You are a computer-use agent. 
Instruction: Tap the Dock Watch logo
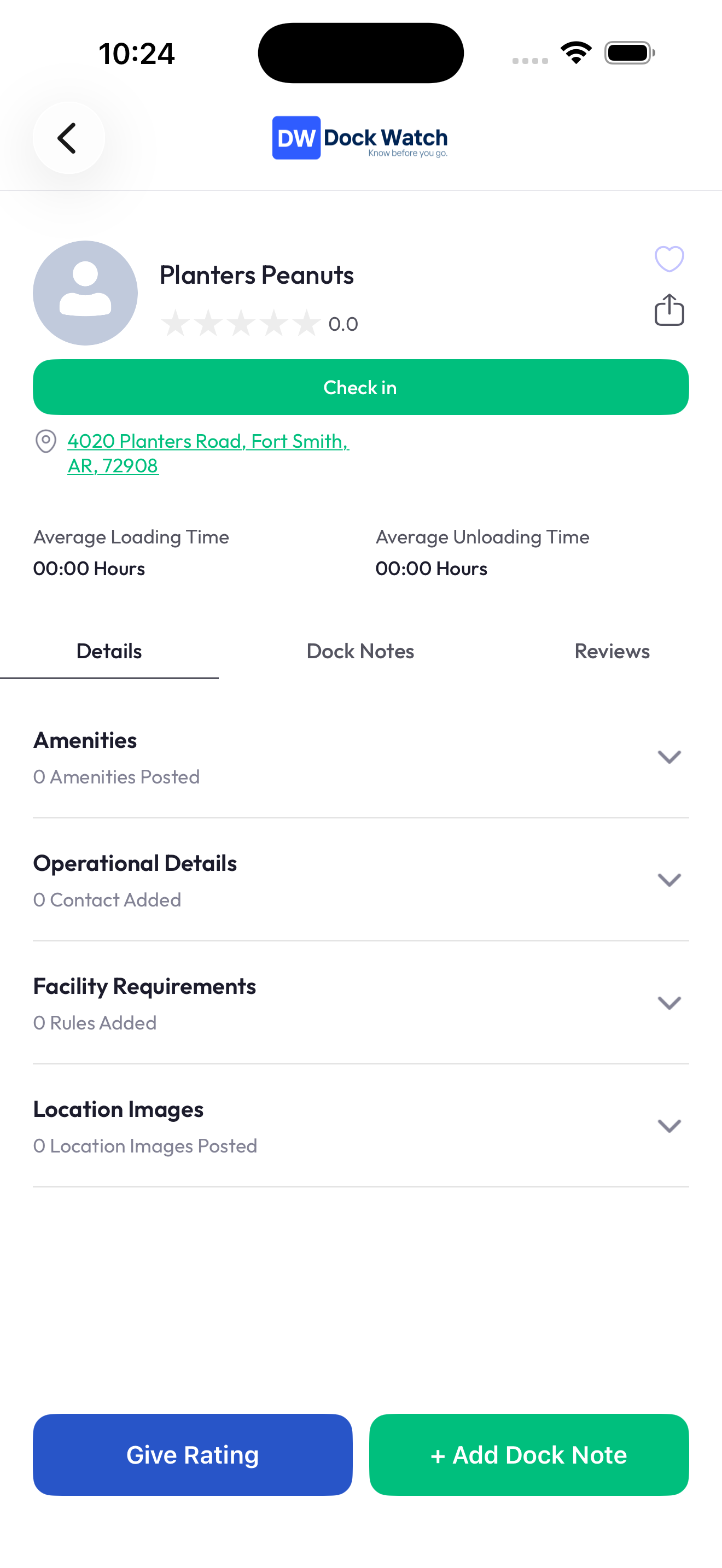(x=359, y=138)
